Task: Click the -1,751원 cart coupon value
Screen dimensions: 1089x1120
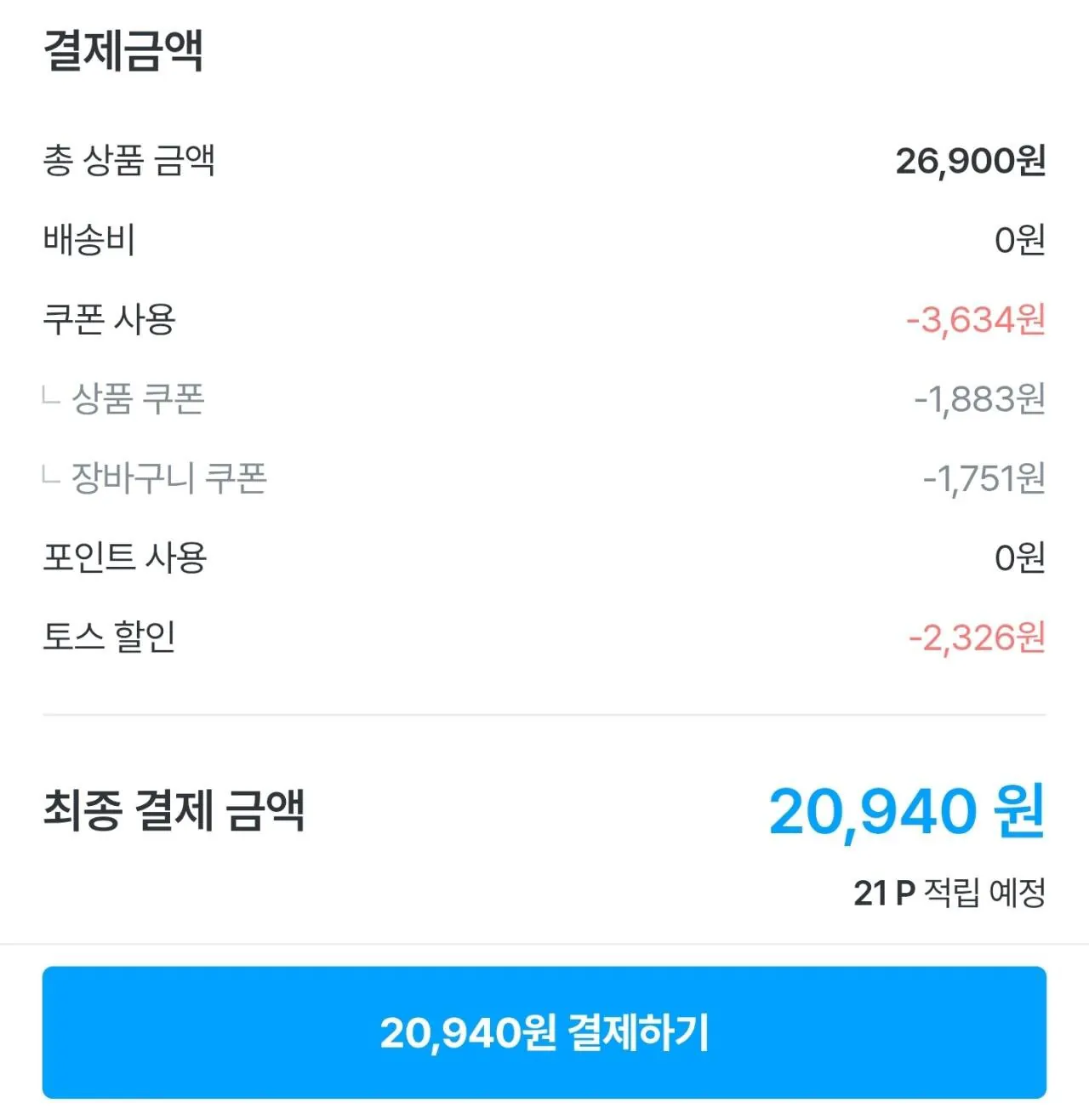Action: coord(980,479)
